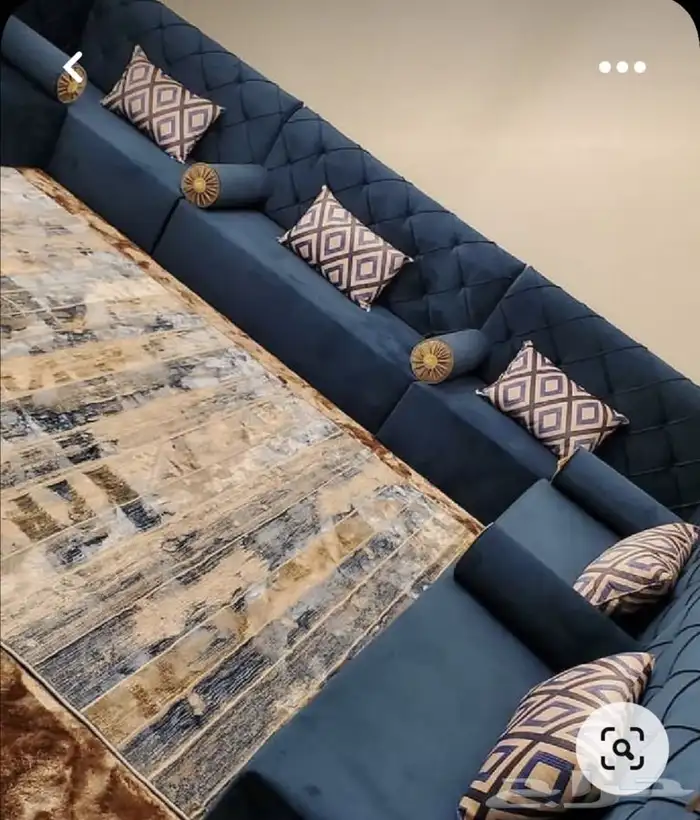Tap the visual search lens button
The image size is (700, 820).
(x=622, y=748)
